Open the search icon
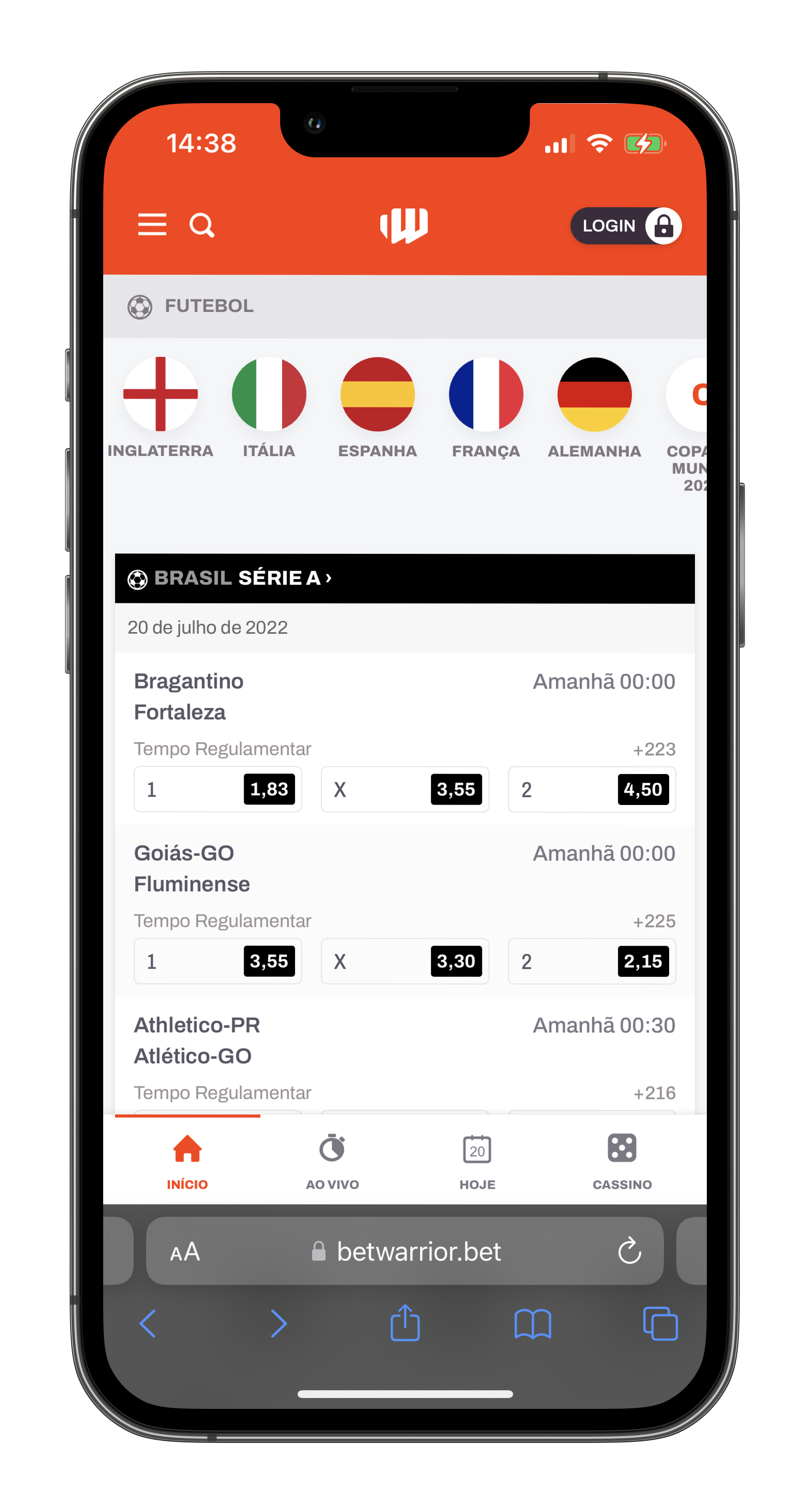The width and height of the screenshot is (810, 1512). 202,225
